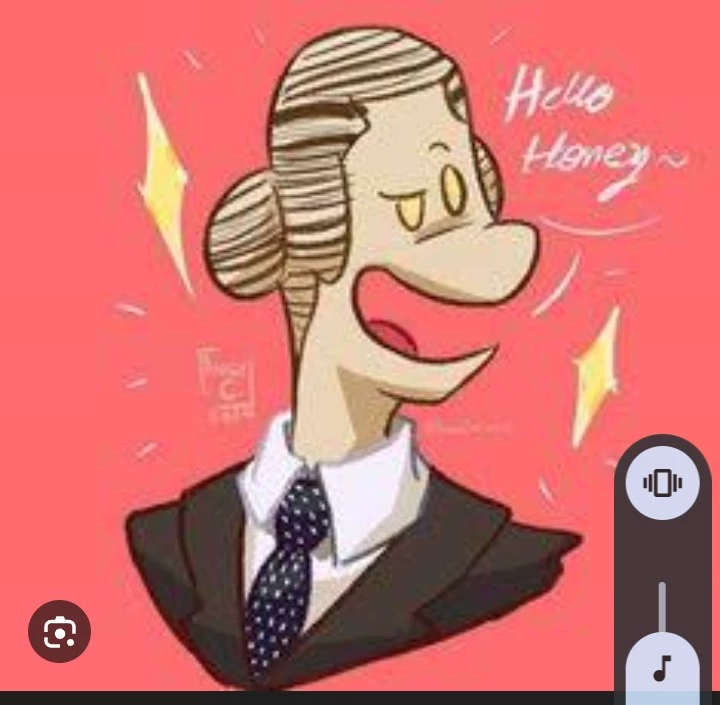The width and height of the screenshot is (720, 705).
Task: Search this image with Google Lens
Action: 59,631
